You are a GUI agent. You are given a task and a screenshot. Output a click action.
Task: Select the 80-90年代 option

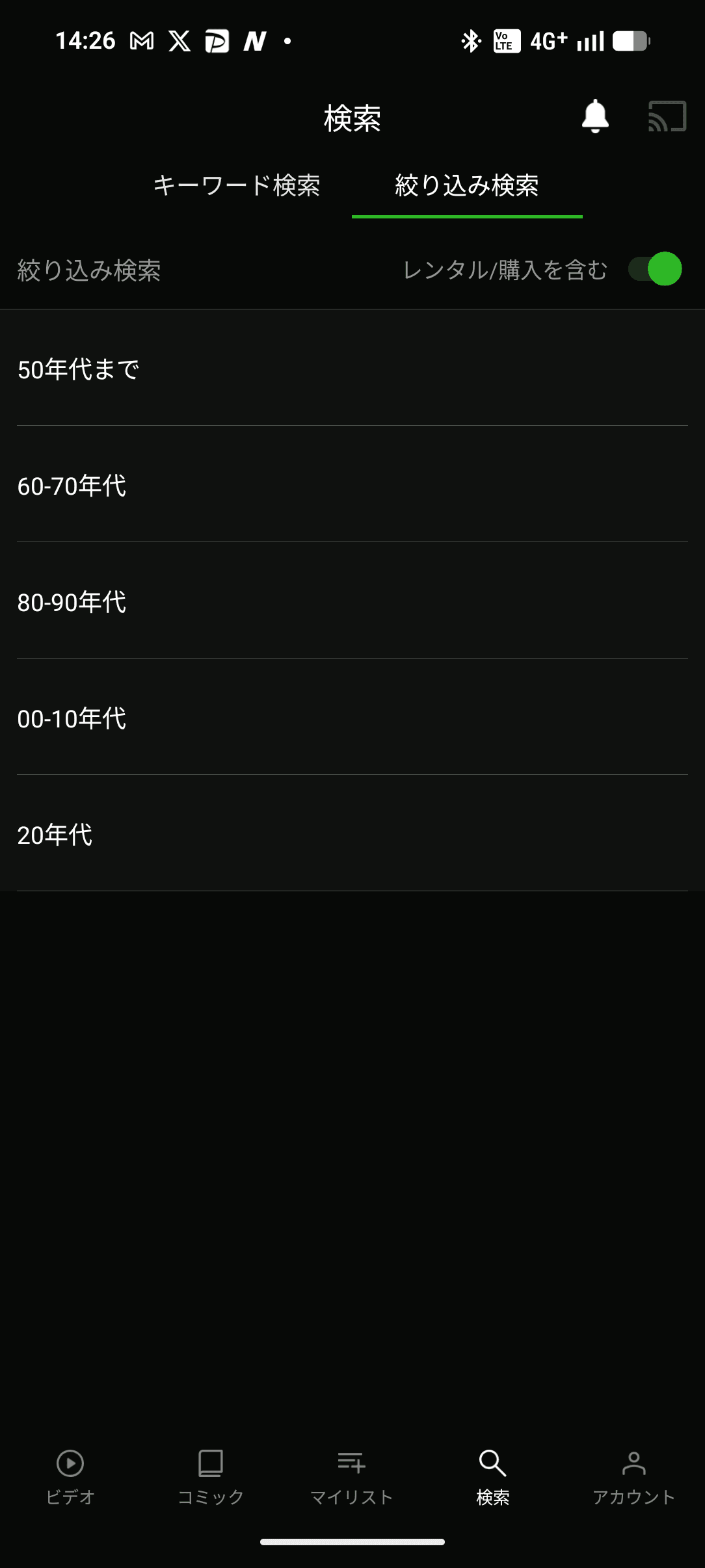(351, 601)
